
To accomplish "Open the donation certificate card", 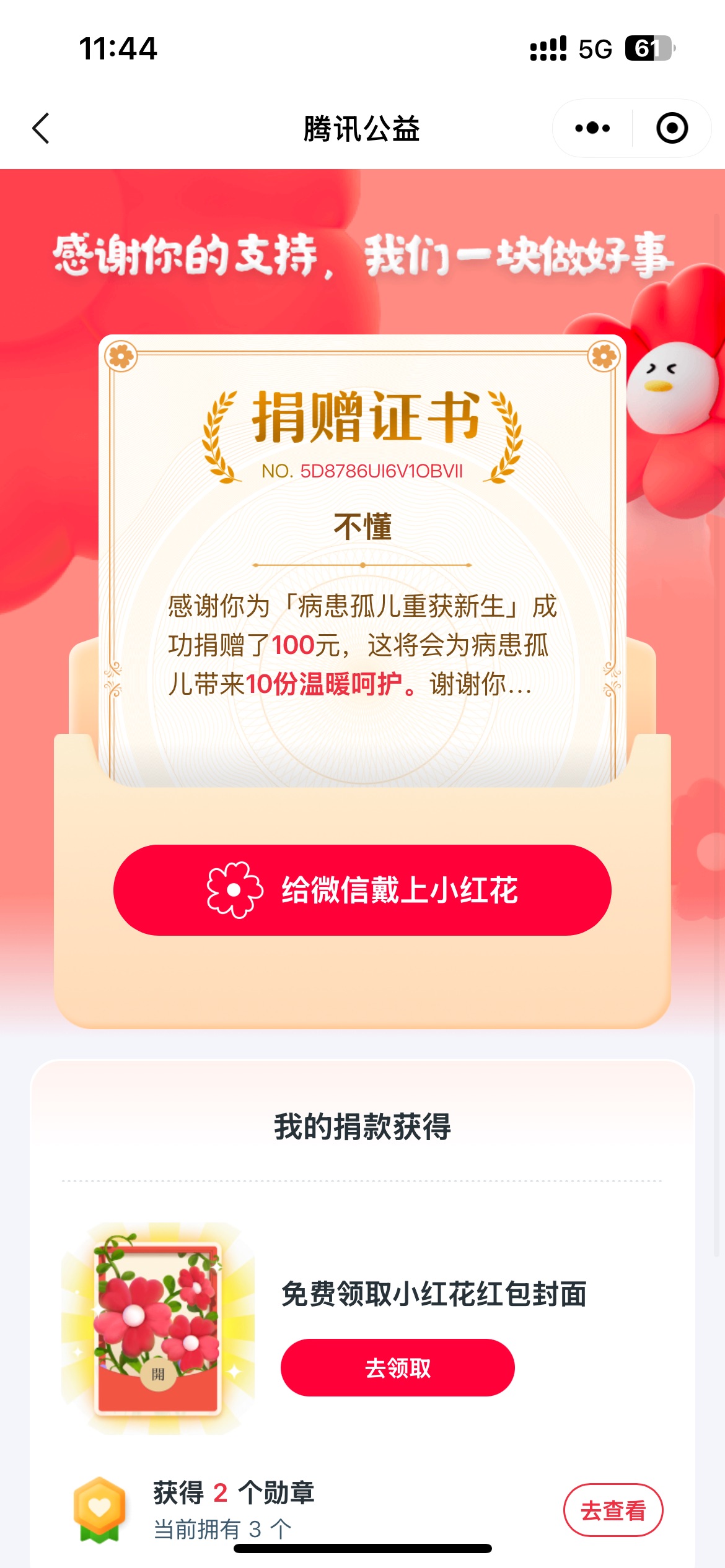I will [362, 557].
